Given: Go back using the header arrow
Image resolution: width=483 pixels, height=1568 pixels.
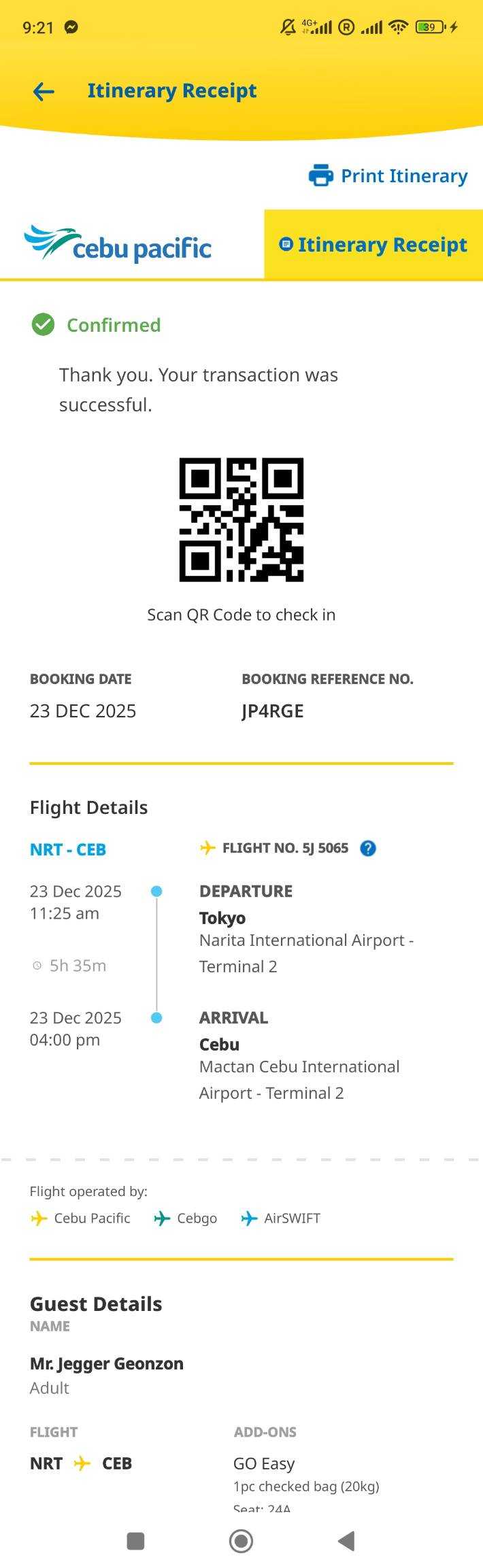Looking at the screenshot, I should [44, 91].
